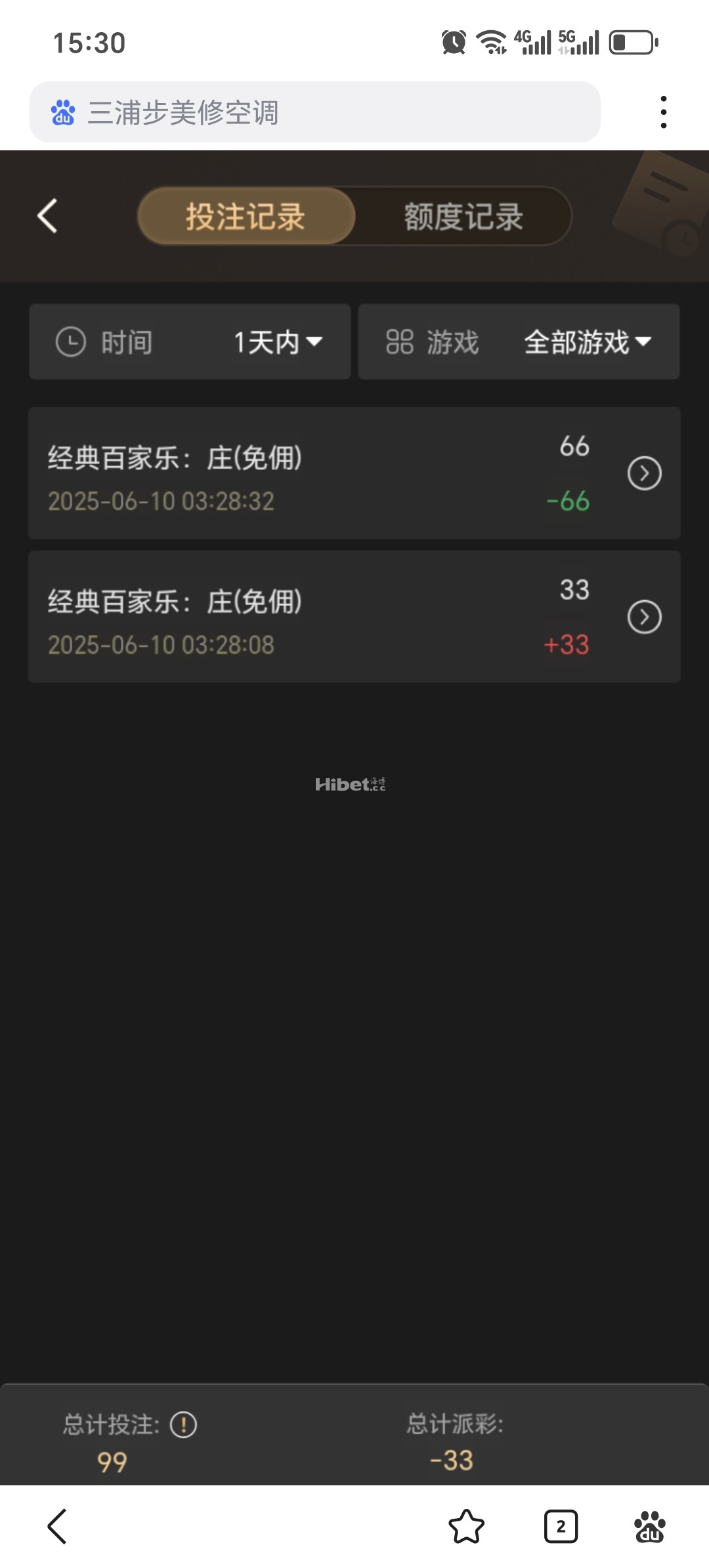This screenshot has height=1568, width=709.
Task: Open the Baidu logo in search bar
Action: (62, 113)
